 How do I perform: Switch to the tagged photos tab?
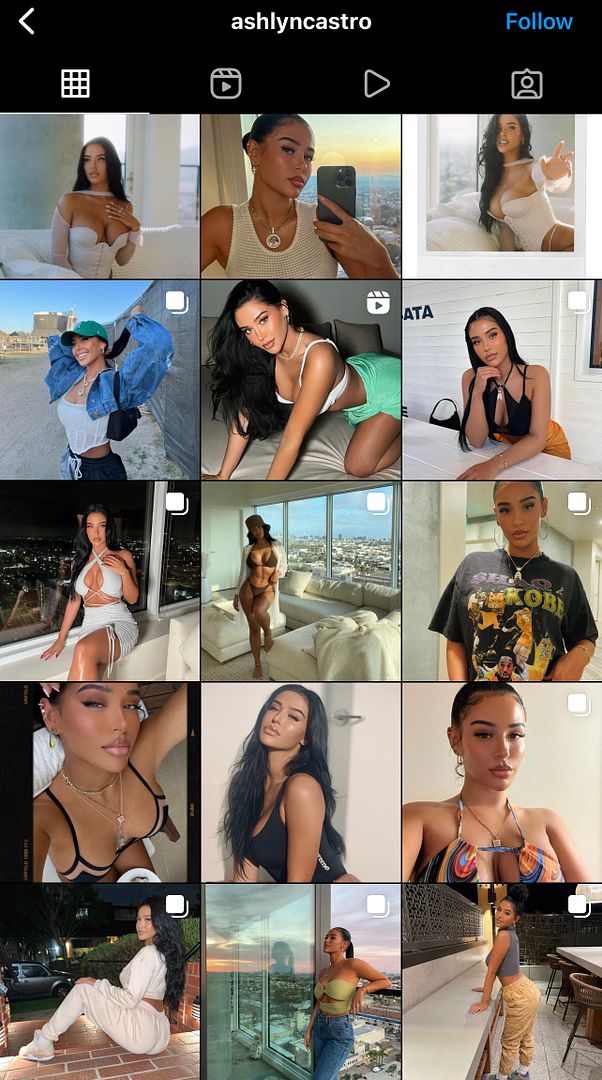pos(527,84)
